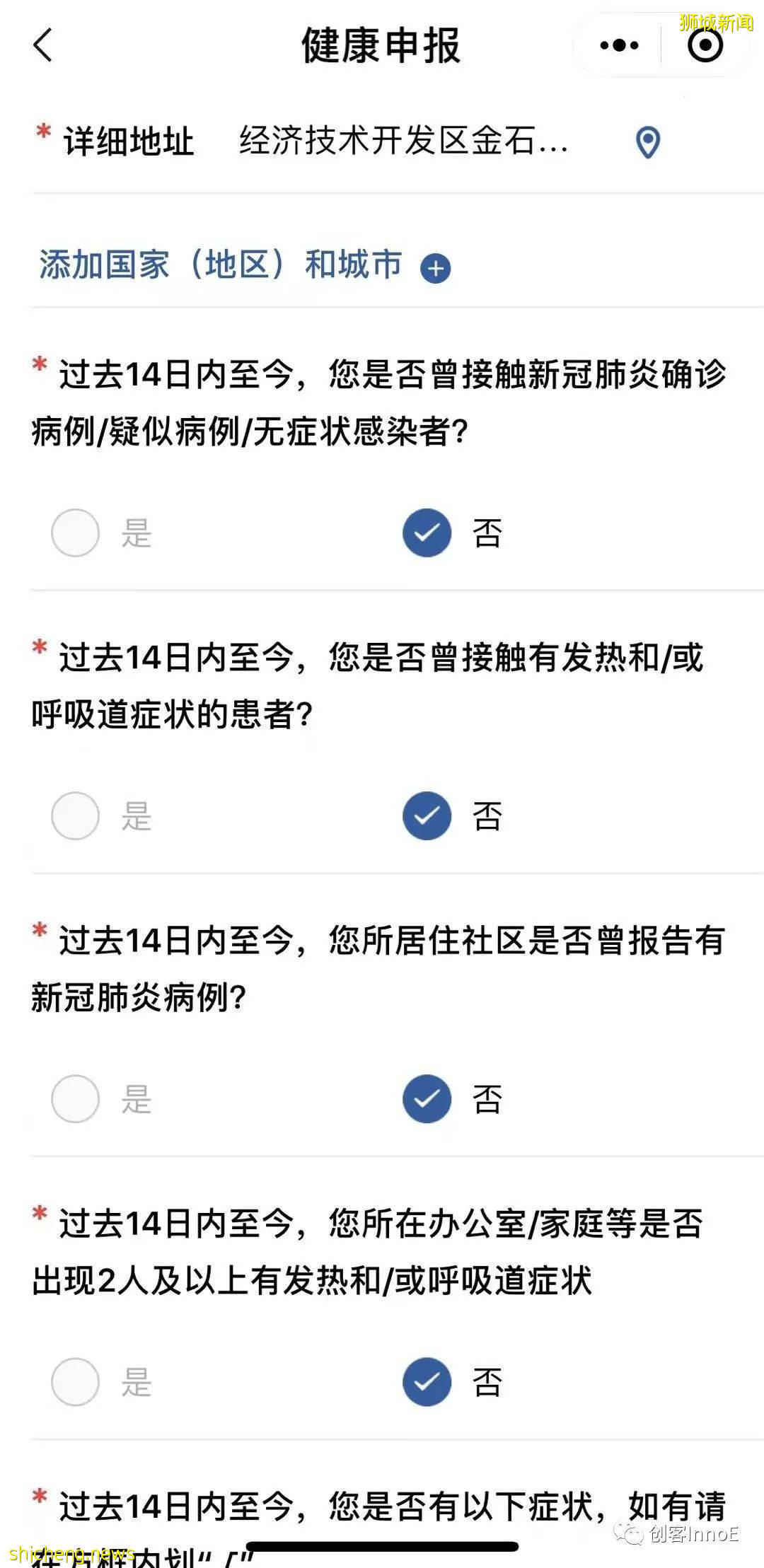The image size is (764, 1568).
Task: Tap the 否 radio on the second question
Action: point(426,815)
